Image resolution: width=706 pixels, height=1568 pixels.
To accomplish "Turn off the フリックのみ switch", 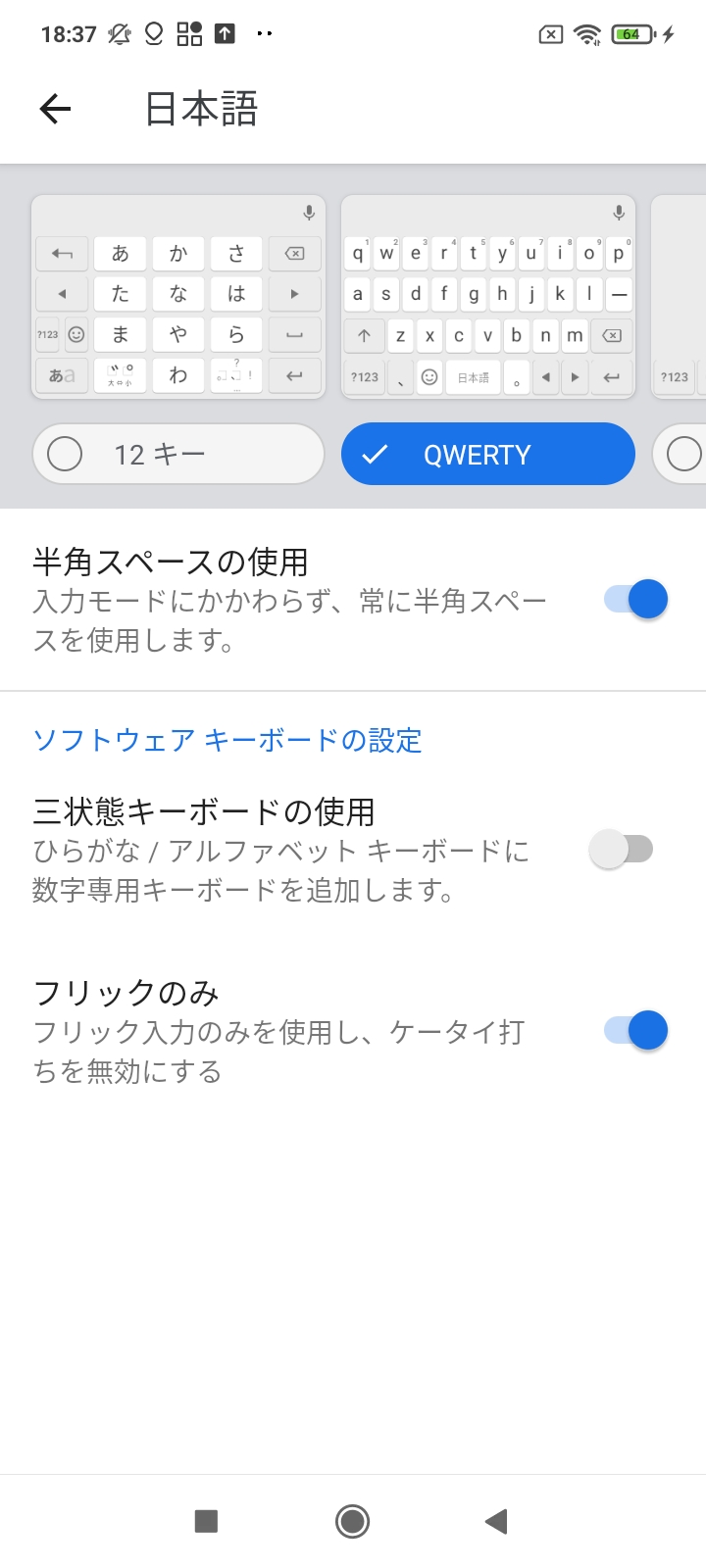I will (x=635, y=1030).
